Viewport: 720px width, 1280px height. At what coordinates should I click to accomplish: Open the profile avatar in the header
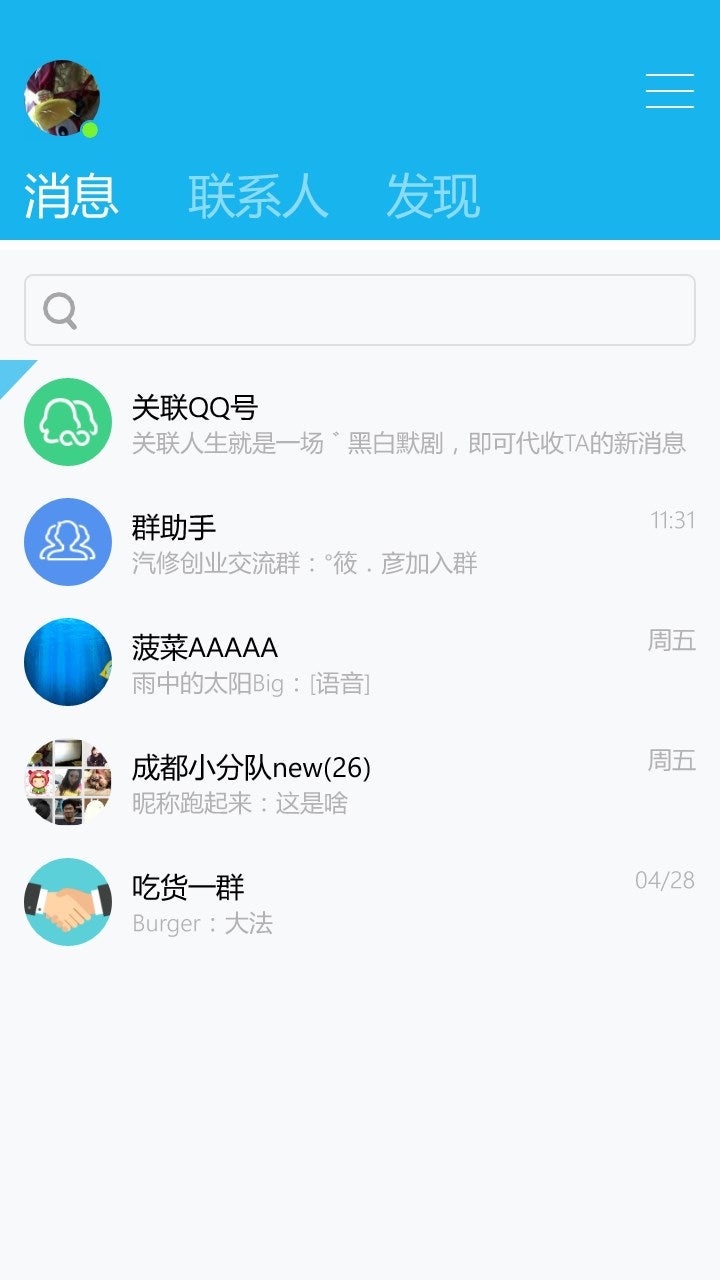click(x=62, y=98)
